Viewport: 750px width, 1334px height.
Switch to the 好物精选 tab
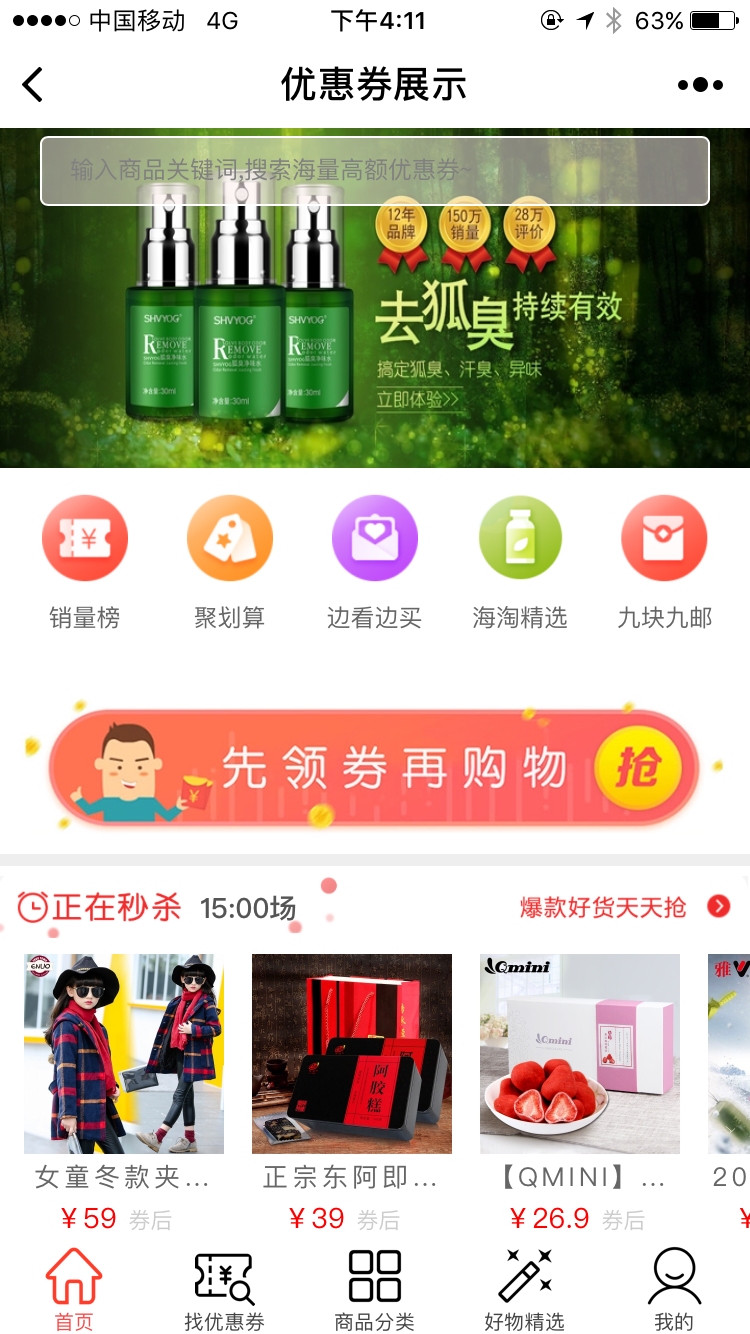525,1290
